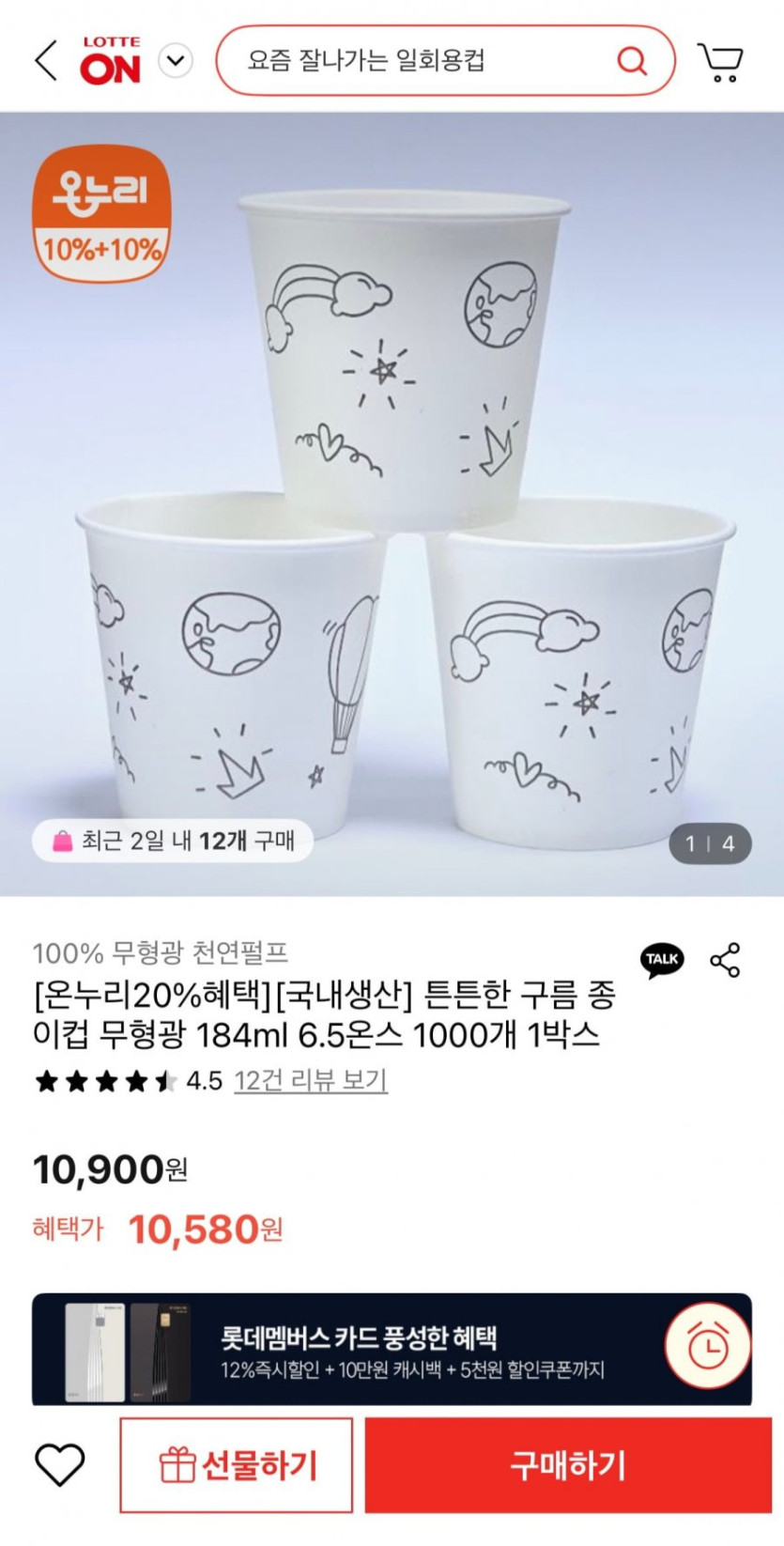Open KakaoTalk inquiry via TALK icon

point(662,960)
